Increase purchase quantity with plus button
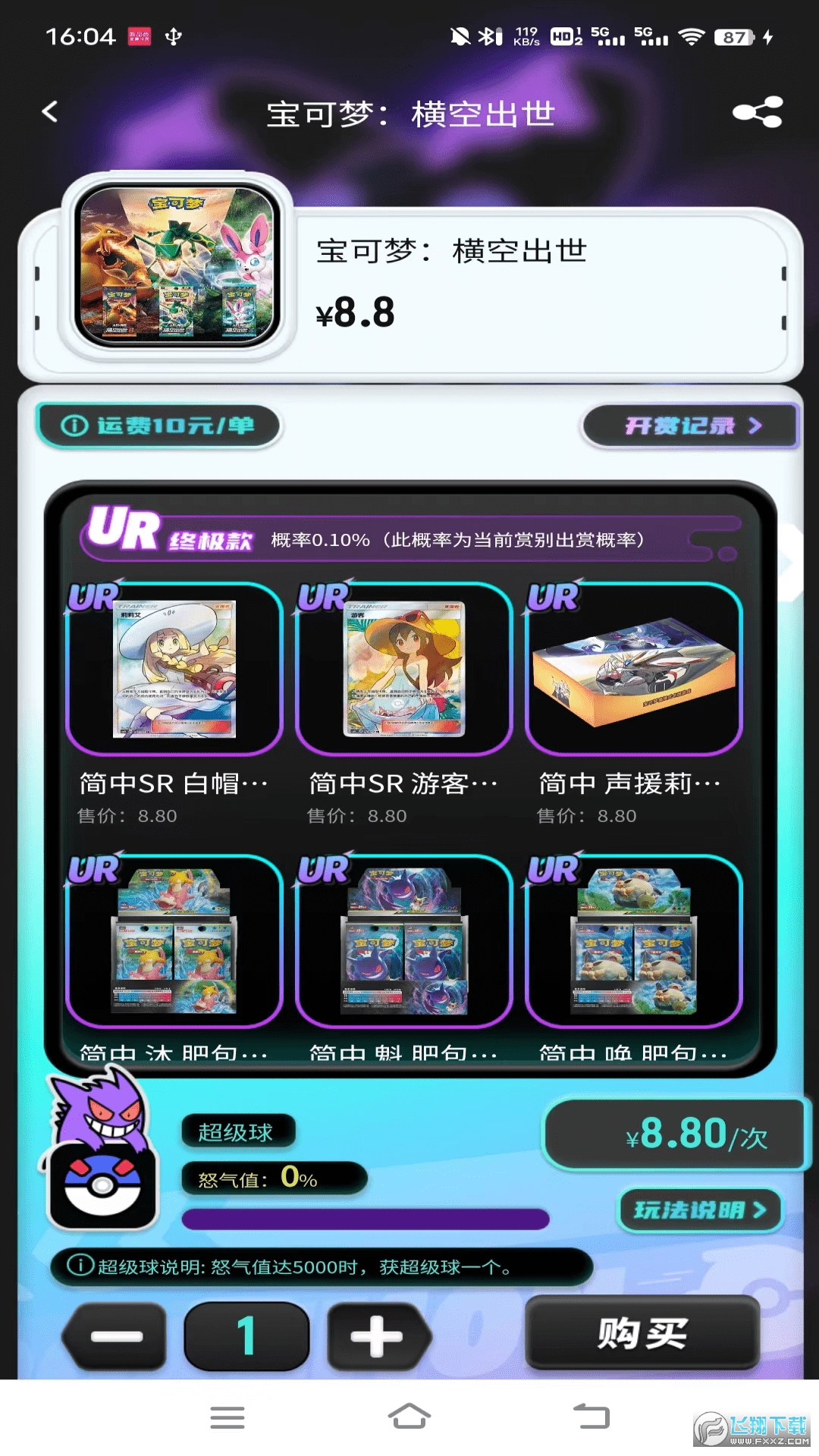 [377, 1336]
